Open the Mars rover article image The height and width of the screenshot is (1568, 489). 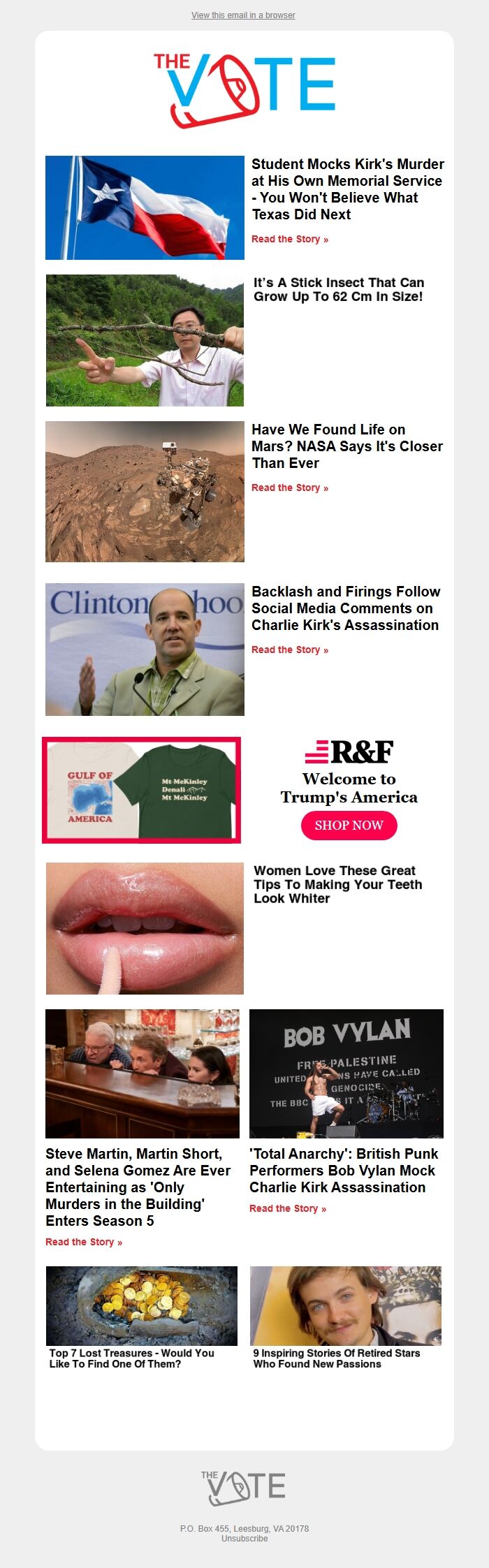coord(145,491)
